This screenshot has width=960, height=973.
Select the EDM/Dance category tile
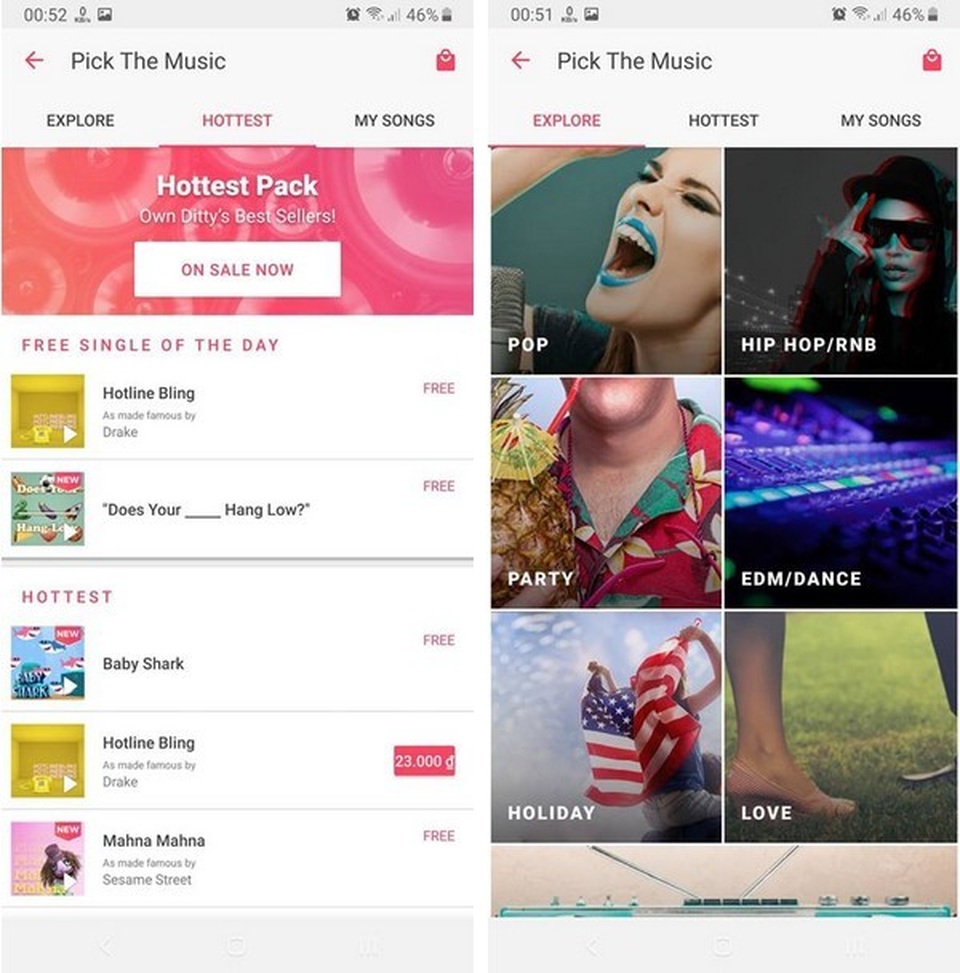[x=840, y=492]
